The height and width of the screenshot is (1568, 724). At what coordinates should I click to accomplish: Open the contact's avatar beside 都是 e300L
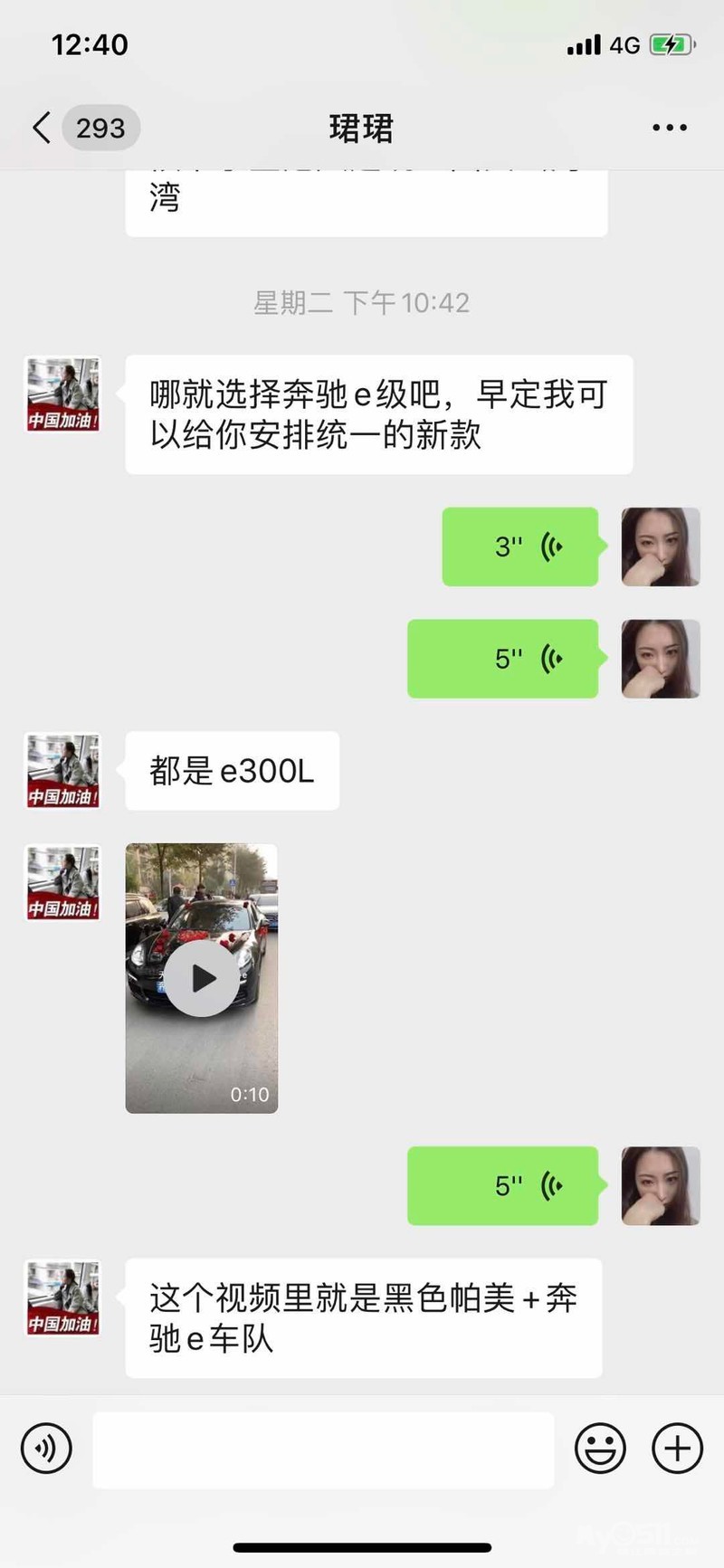tap(62, 771)
